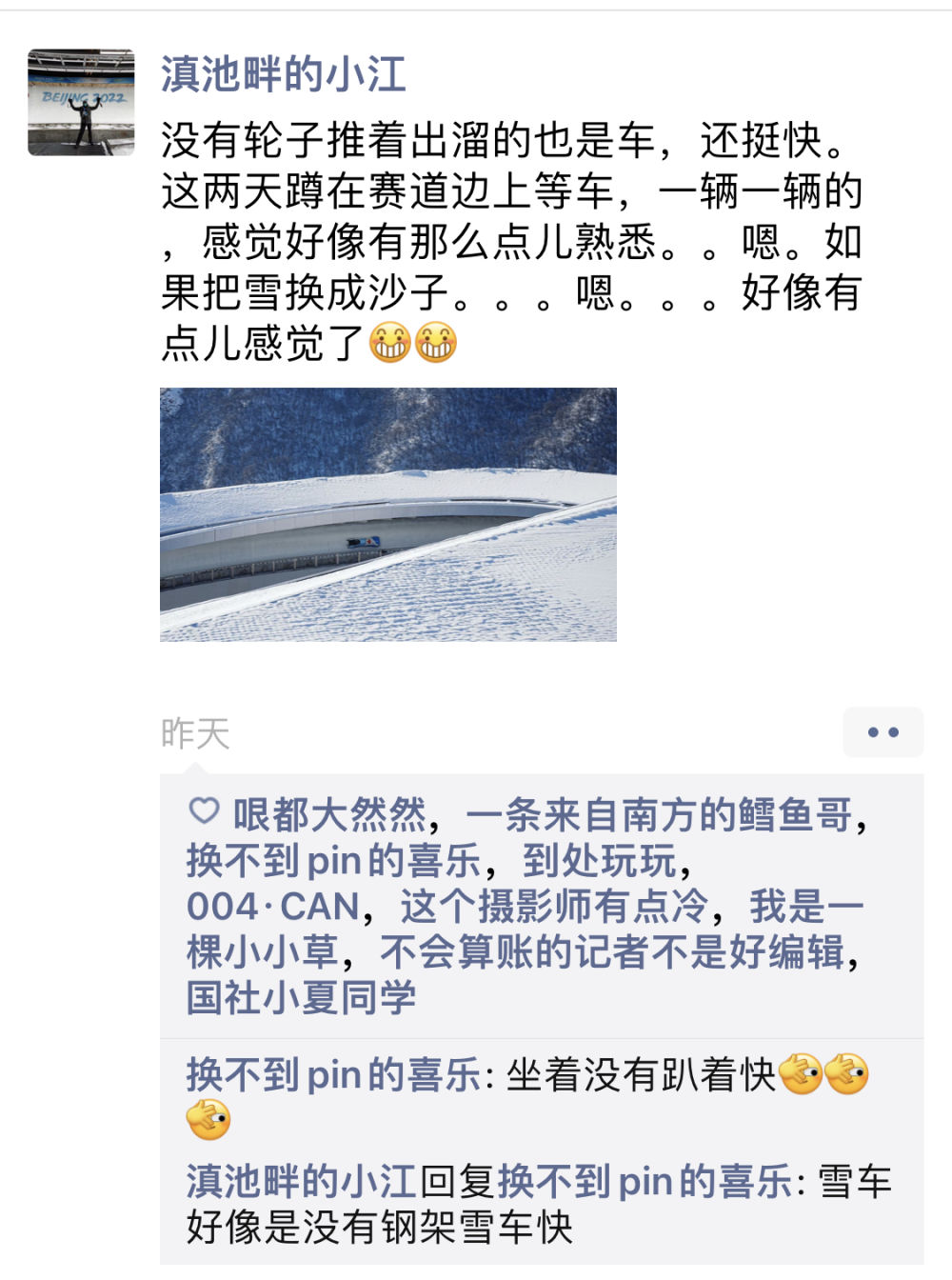The width and height of the screenshot is (952, 1280).
Task: Open liker 不会算账的记者不是好编辑's profile
Action: (x=611, y=952)
